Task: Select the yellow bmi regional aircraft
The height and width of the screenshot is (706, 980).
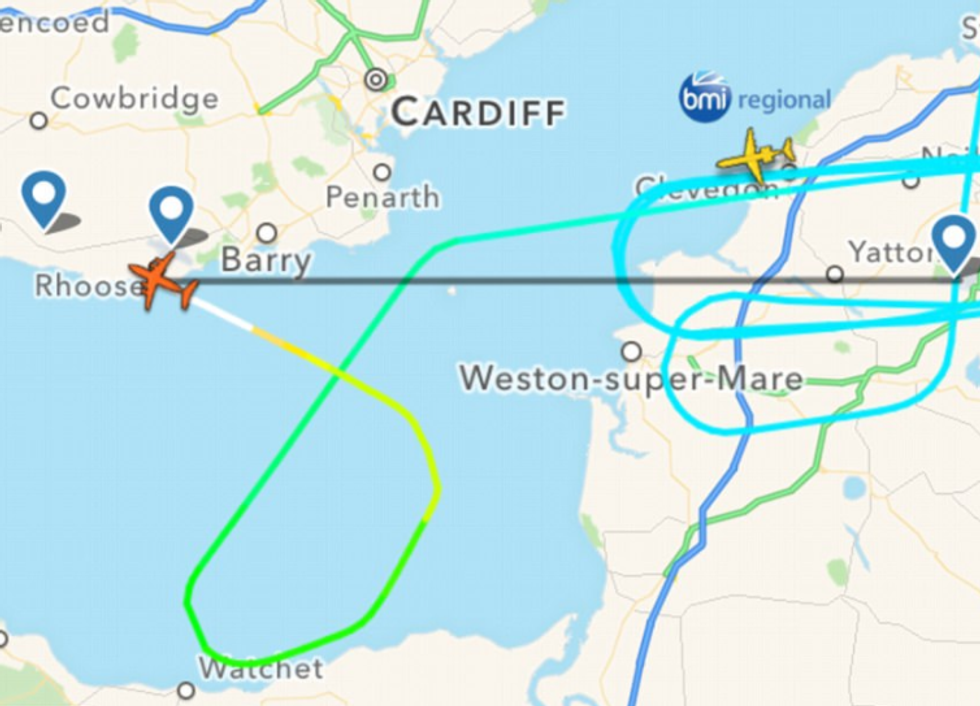Action: [x=754, y=156]
